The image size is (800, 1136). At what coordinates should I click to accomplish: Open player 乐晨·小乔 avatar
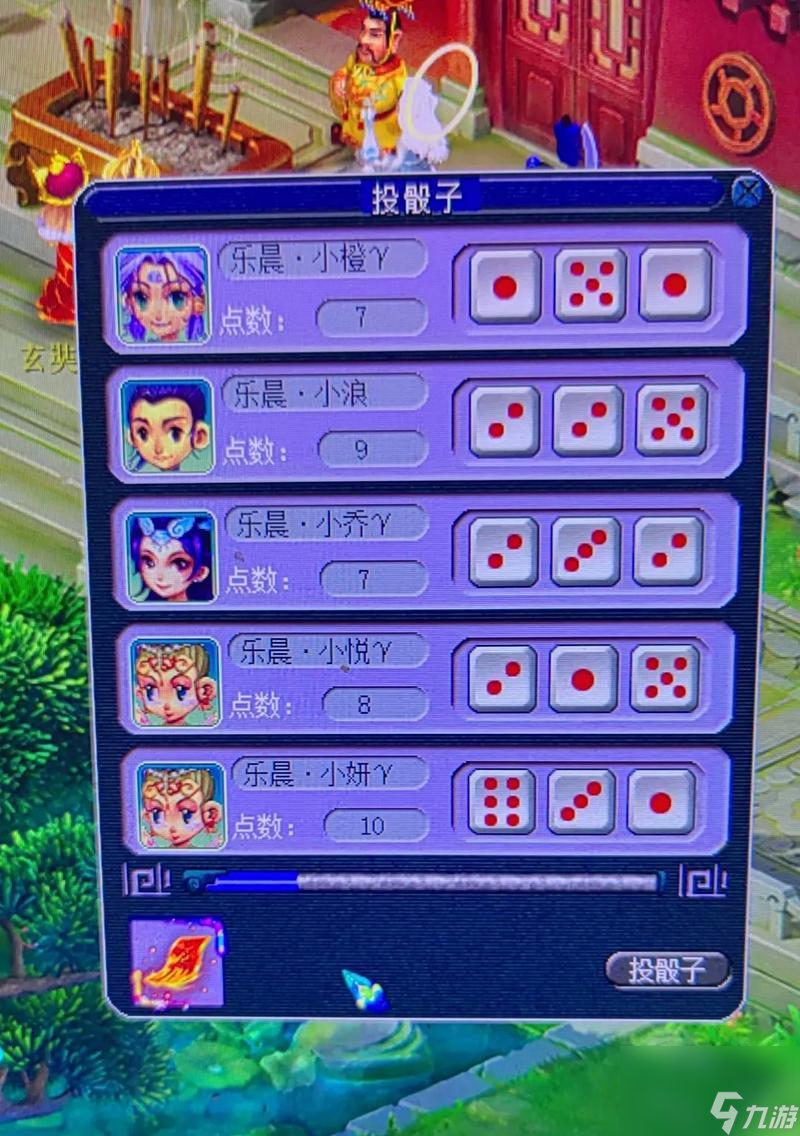click(170, 556)
